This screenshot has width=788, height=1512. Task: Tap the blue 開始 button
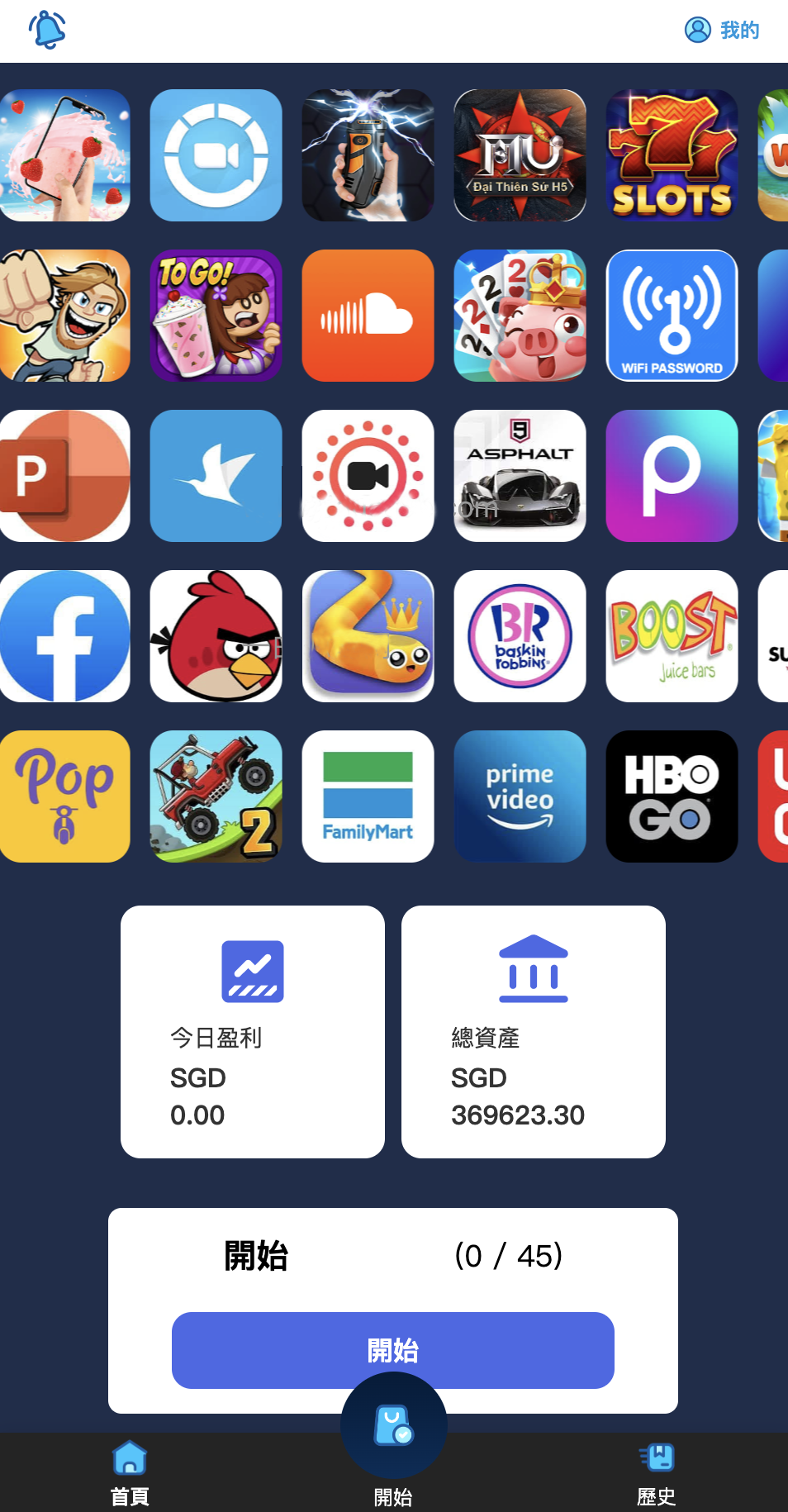pos(392,1349)
